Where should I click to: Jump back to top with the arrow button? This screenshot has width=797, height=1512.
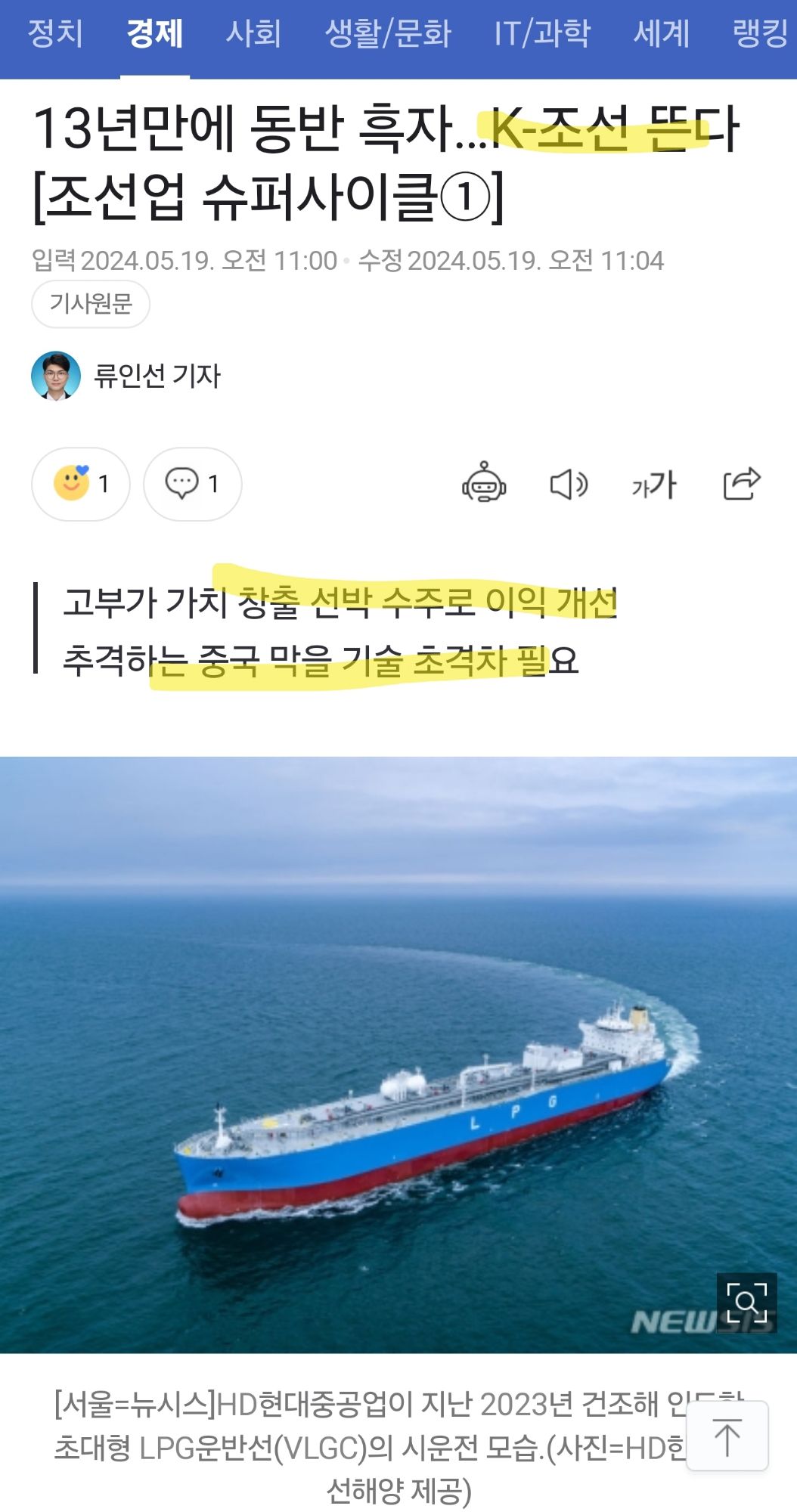727,1436
